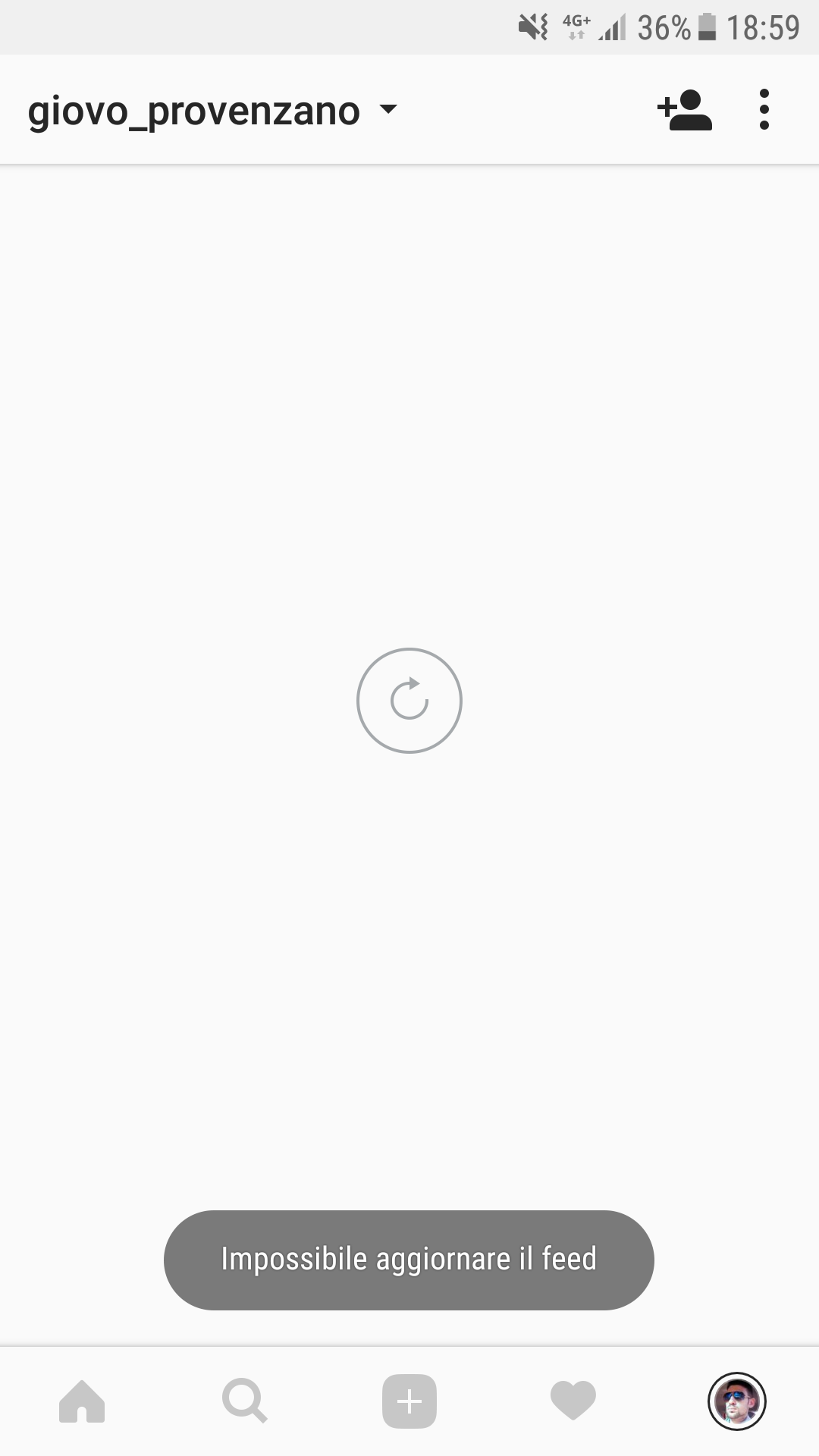Viewport: 819px width, 1456px height.
Task: Open the discover people icon
Action: pyautogui.click(x=685, y=111)
